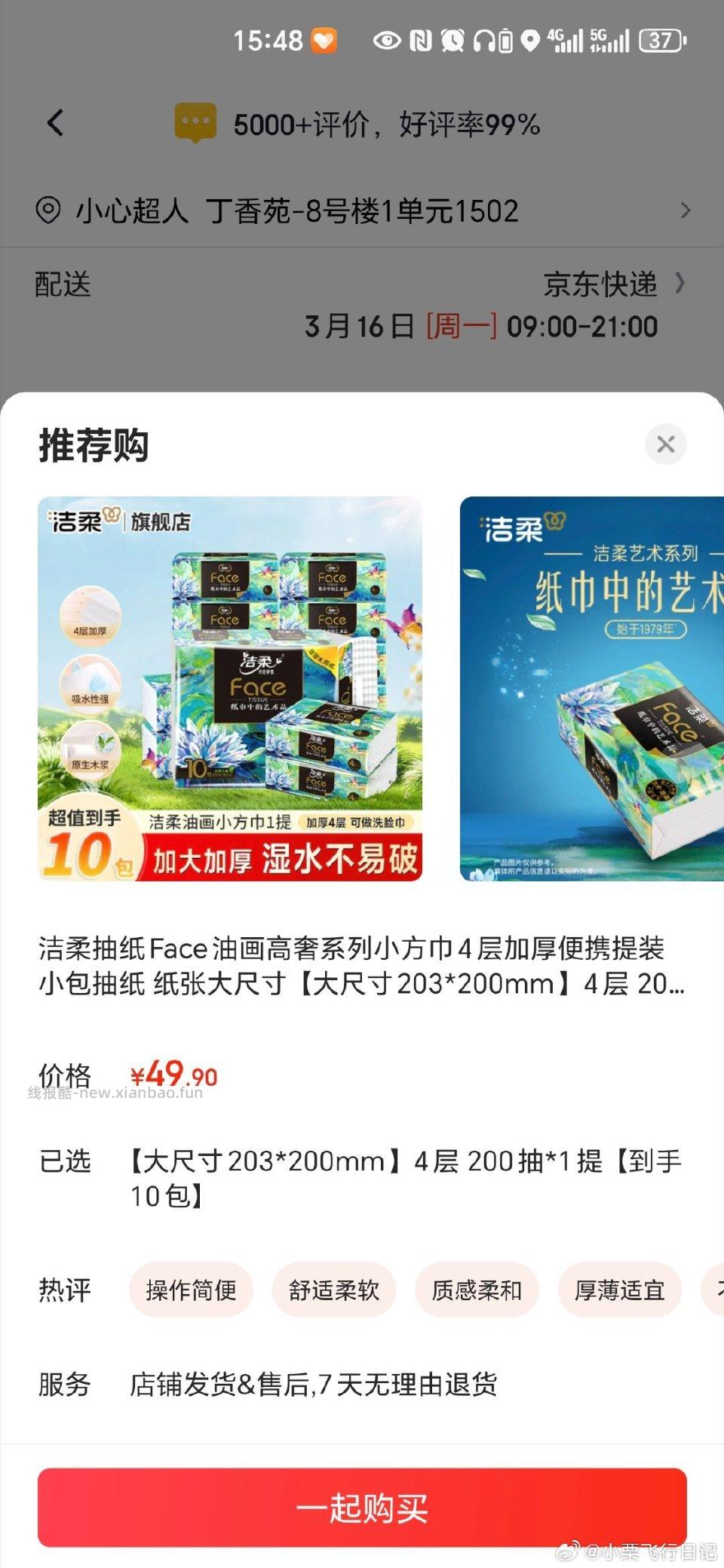This screenshot has width=724, height=1568.
Task: Open 京东快递 delivery options via chevron
Action: [681, 284]
